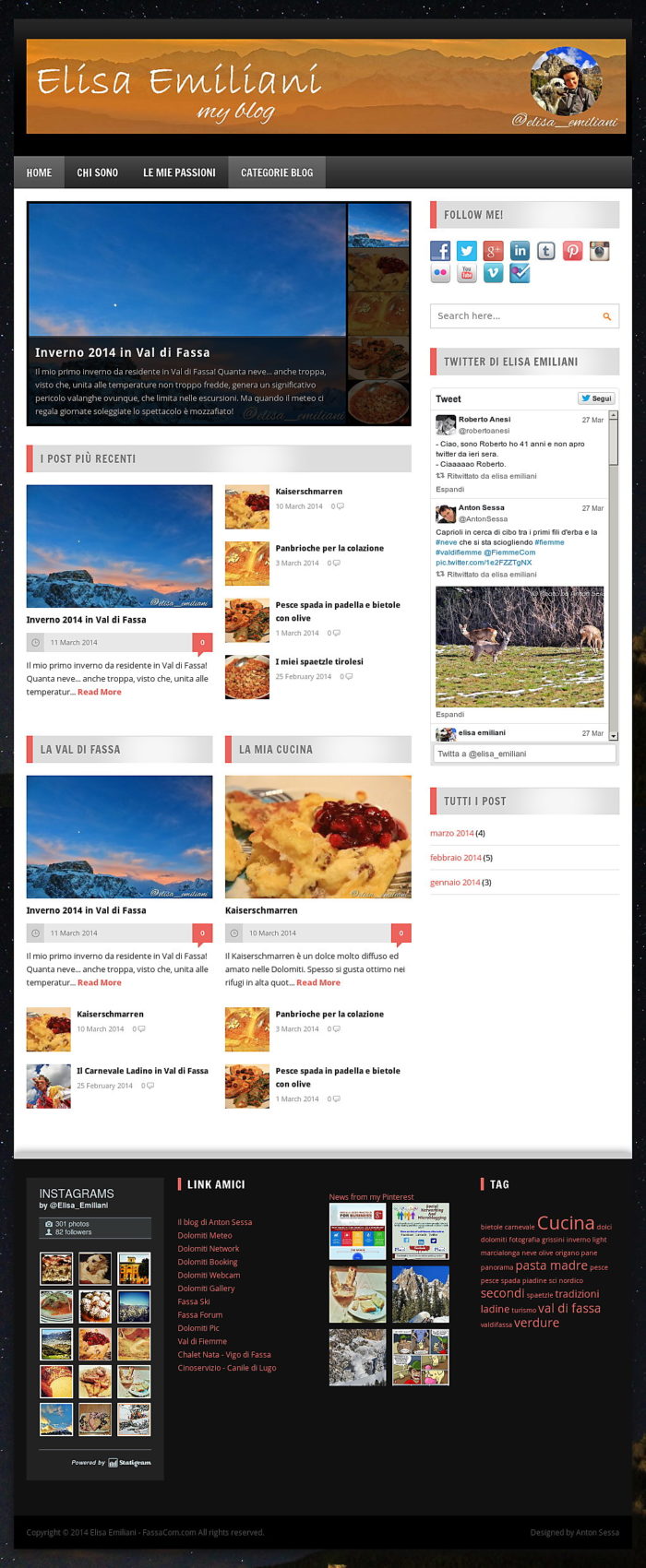The height and width of the screenshot is (1568, 646).
Task: Tap the Search here field
Action: pyautogui.click(x=515, y=316)
